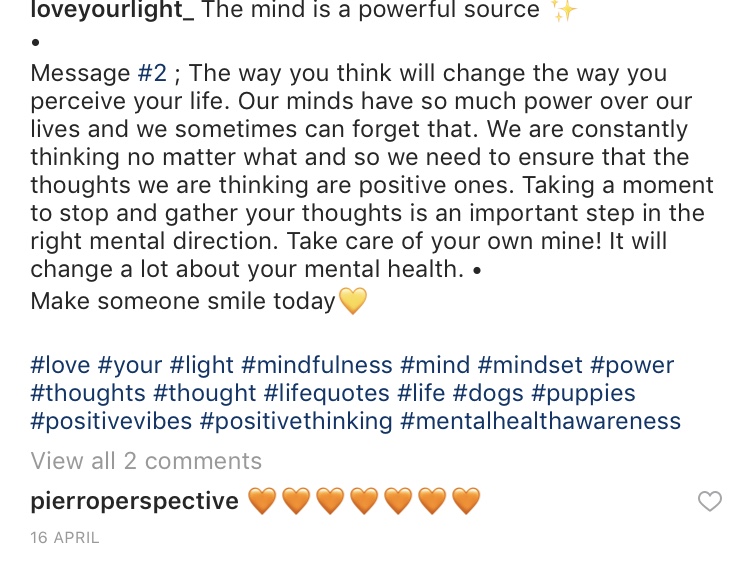Open the #positivethinking hashtag
Viewport: 750px width, 561px height.
tap(296, 422)
